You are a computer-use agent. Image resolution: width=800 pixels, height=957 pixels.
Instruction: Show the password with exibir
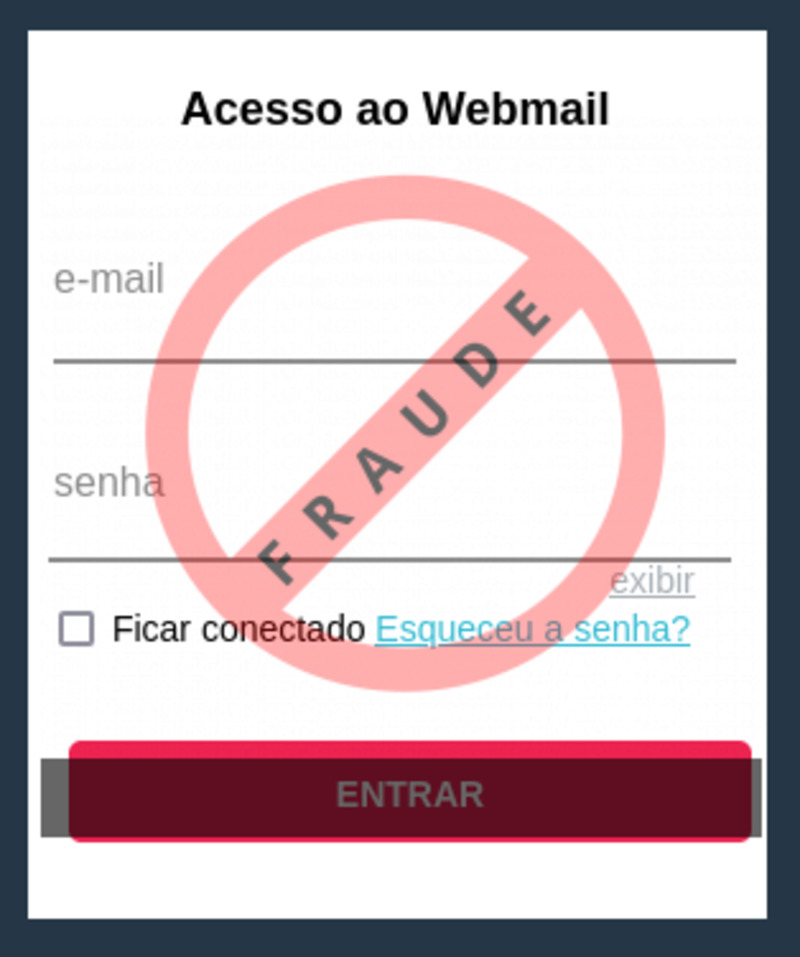coord(652,581)
